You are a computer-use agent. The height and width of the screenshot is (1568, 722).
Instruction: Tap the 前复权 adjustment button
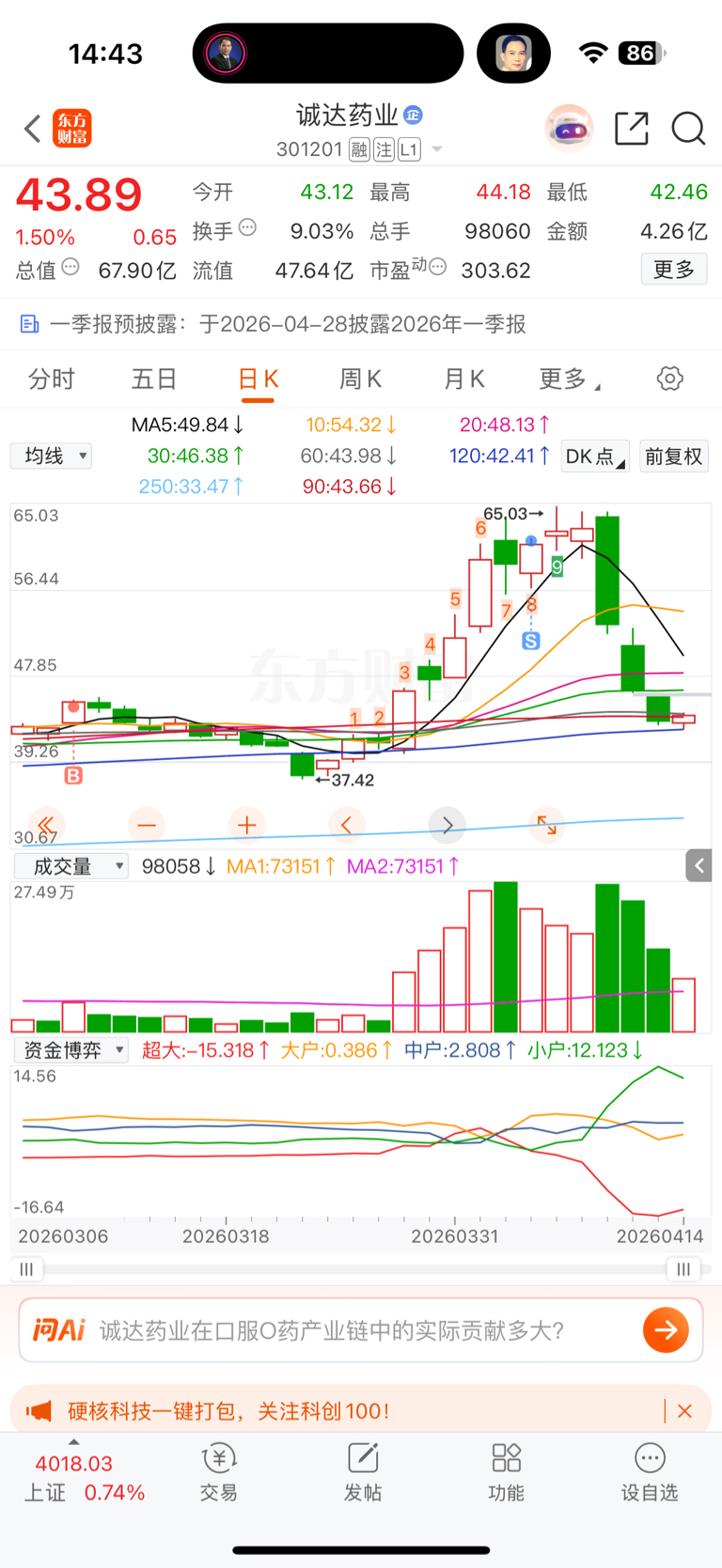[x=673, y=457]
